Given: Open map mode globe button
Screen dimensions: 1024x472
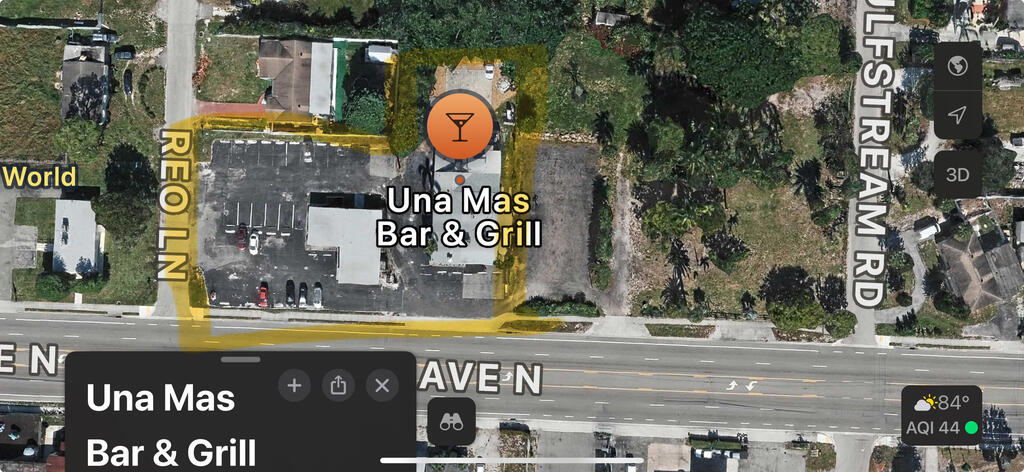Looking at the screenshot, I should (957, 66).
